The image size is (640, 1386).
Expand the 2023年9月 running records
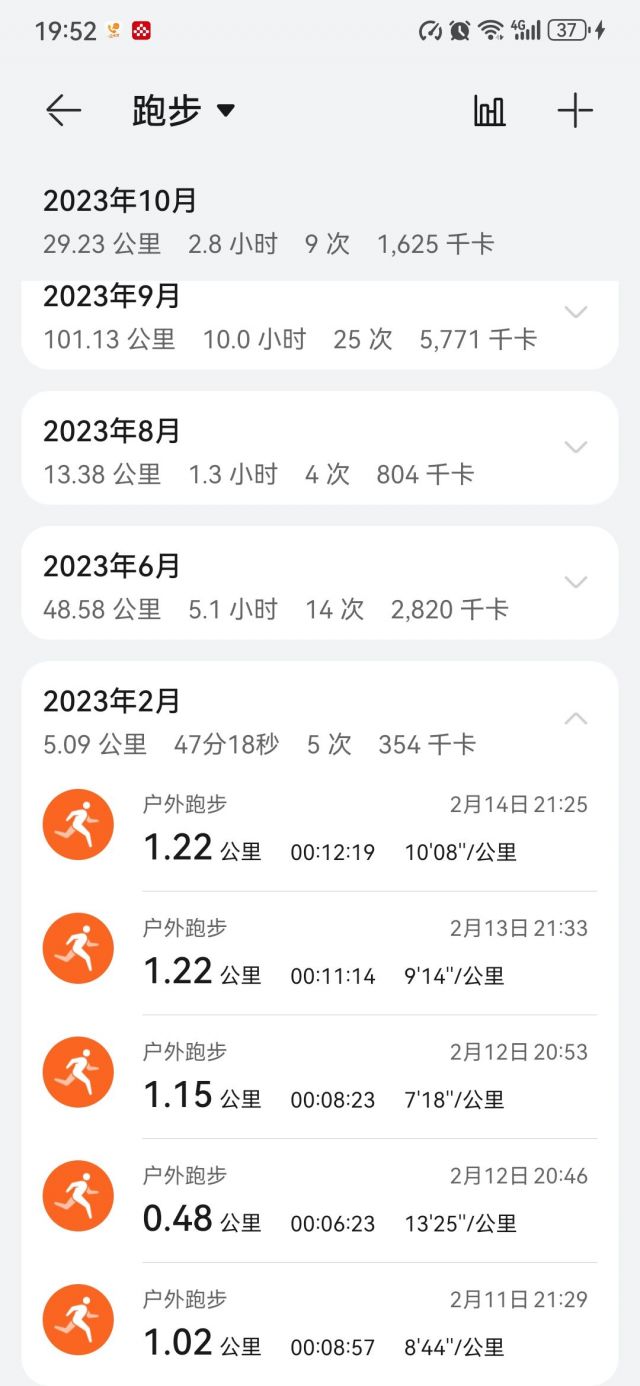tap(576, 312)
